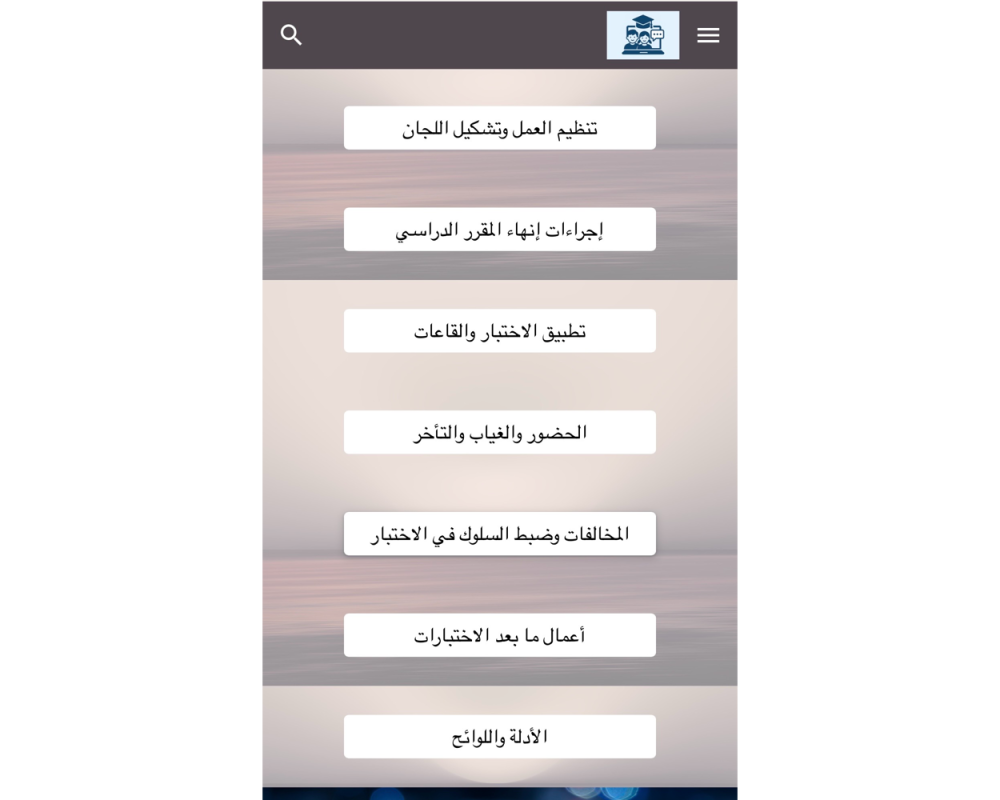
Task: Open the search icon
Action: (291, 35)
